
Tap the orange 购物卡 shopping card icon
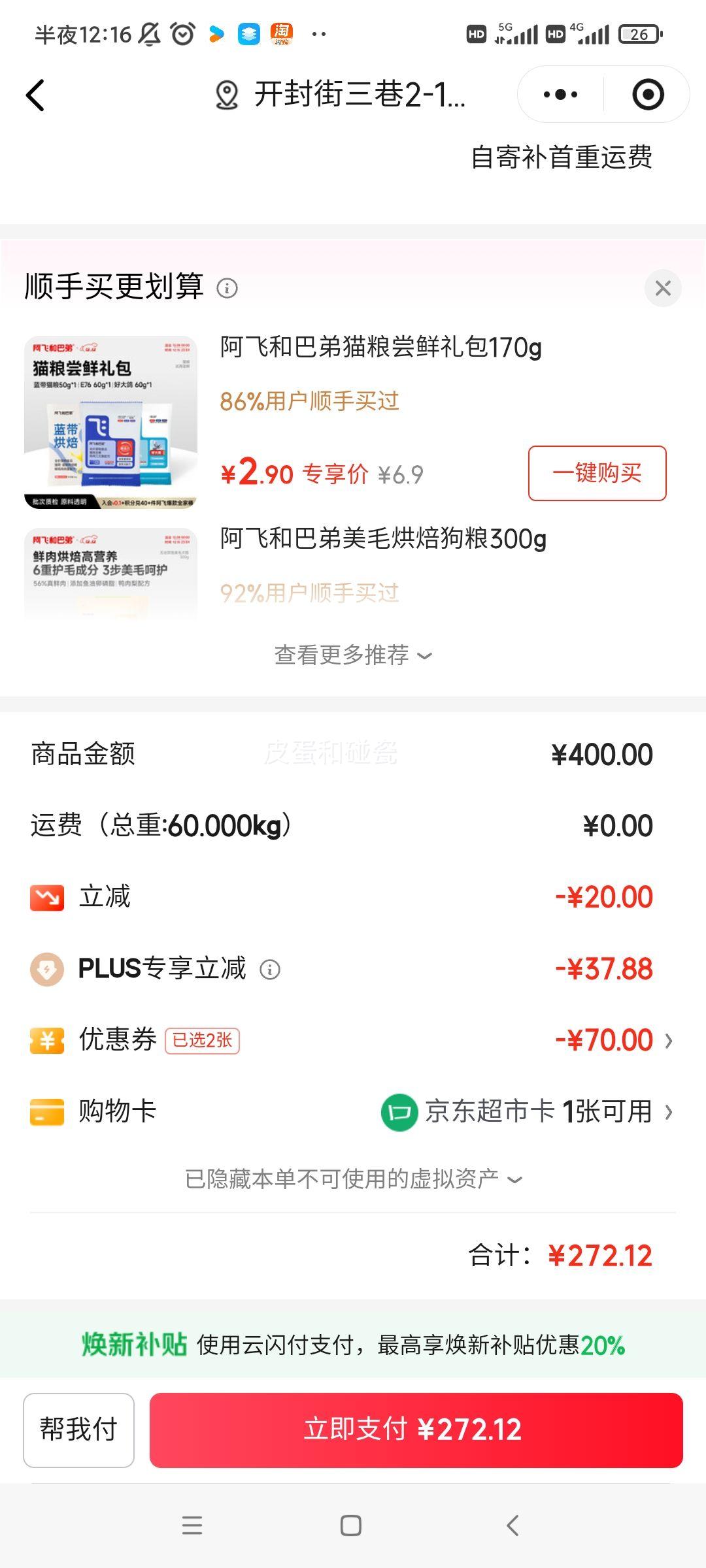(47, 1111)
